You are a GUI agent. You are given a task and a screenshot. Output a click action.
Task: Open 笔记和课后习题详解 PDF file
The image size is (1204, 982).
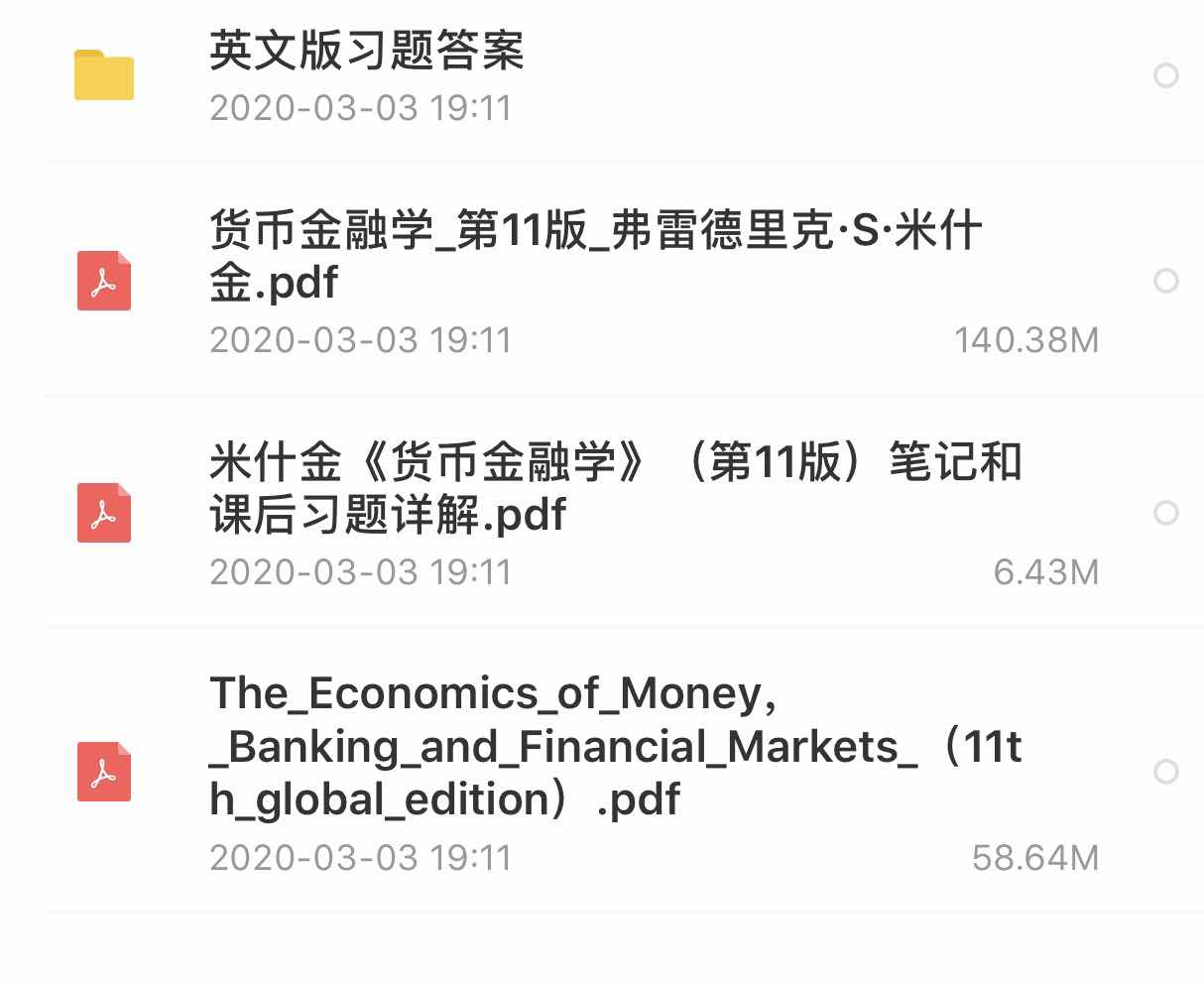click(x=615, y=488)
